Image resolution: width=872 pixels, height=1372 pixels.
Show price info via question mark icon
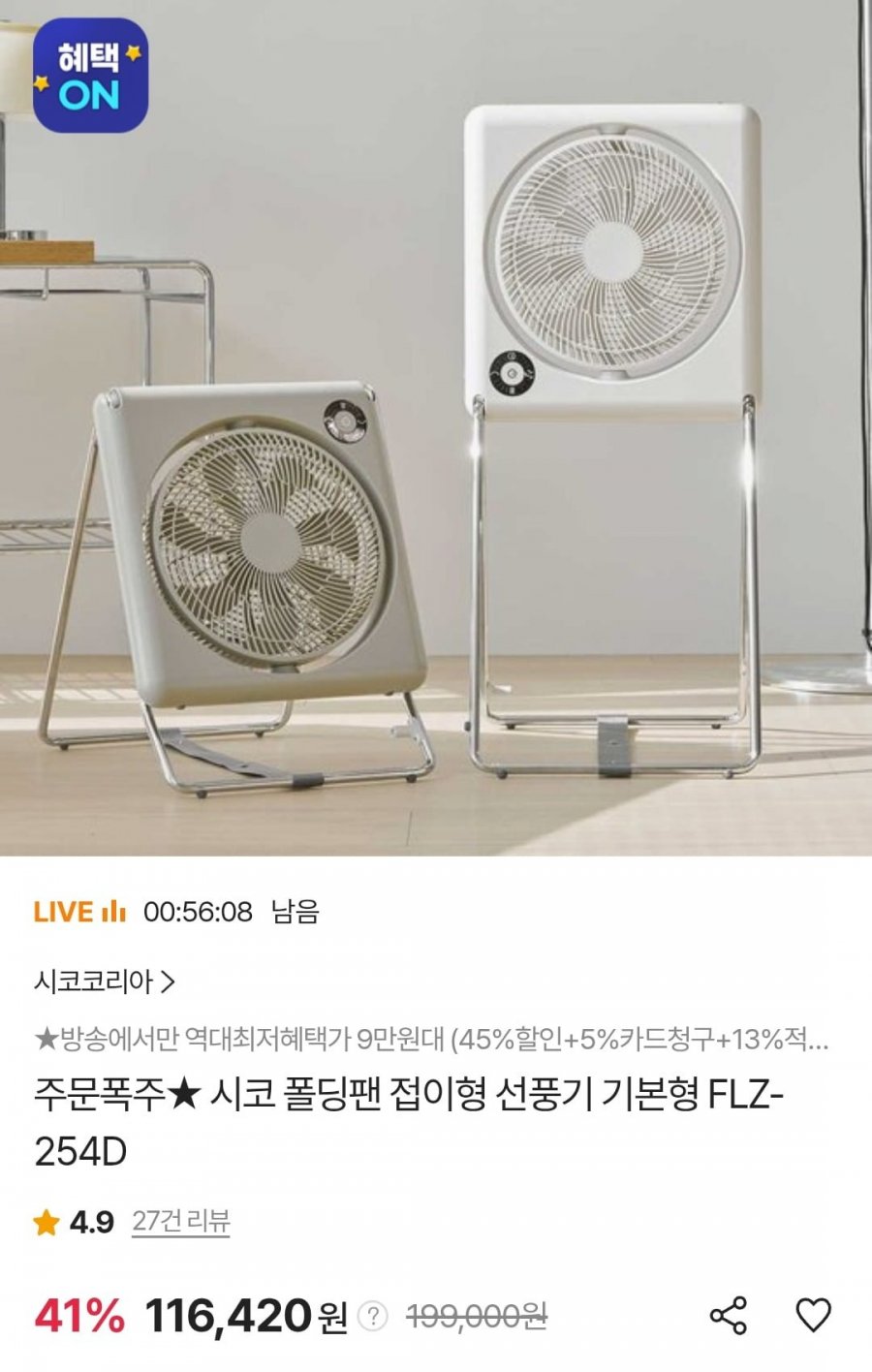click(372, 1316)
